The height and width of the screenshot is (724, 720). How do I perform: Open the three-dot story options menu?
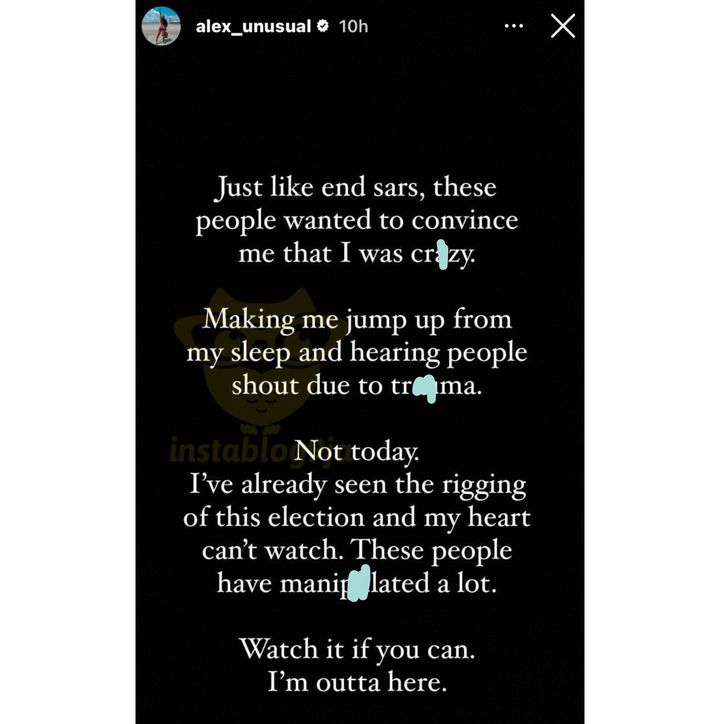point(514,26)
